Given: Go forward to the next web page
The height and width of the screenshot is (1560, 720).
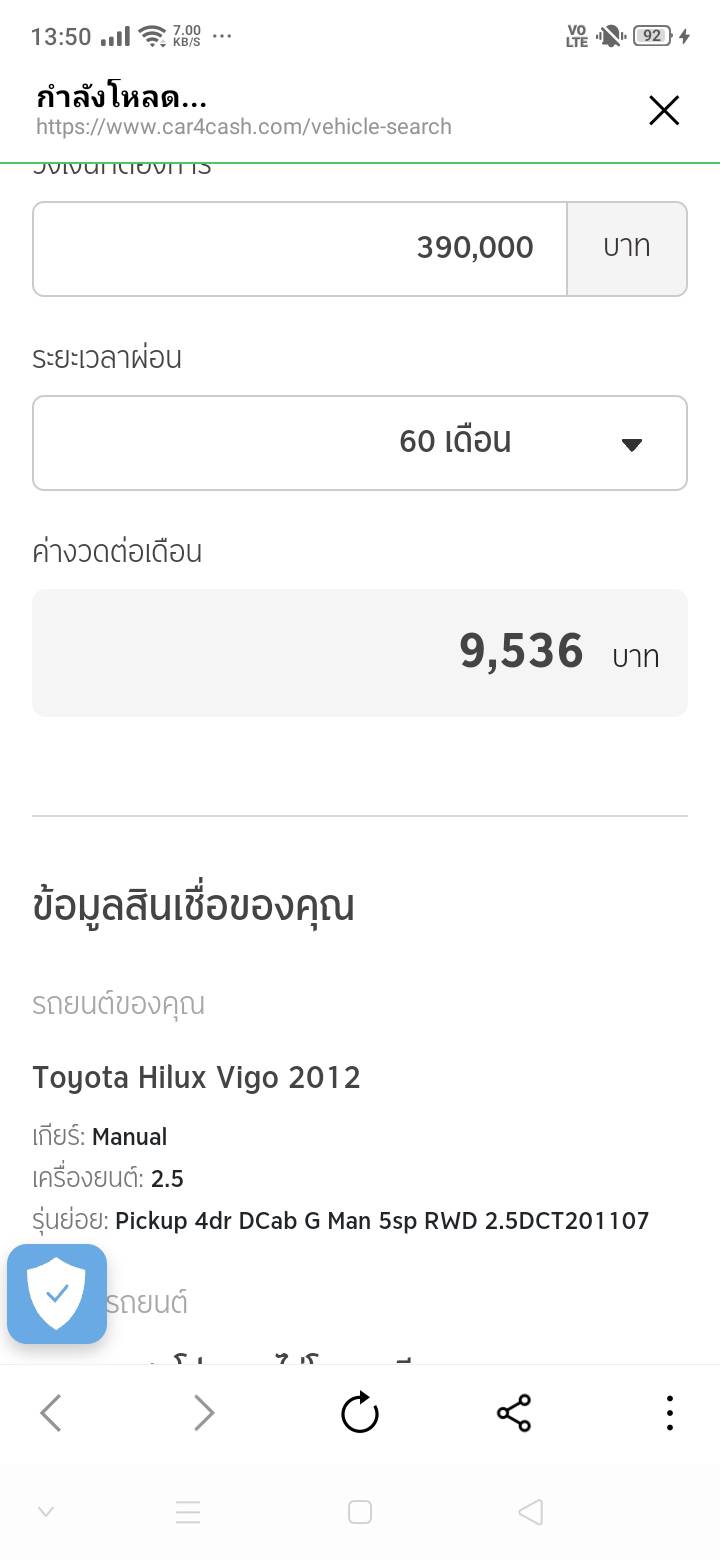Looking at the screenshot, I should (204, 1413).
